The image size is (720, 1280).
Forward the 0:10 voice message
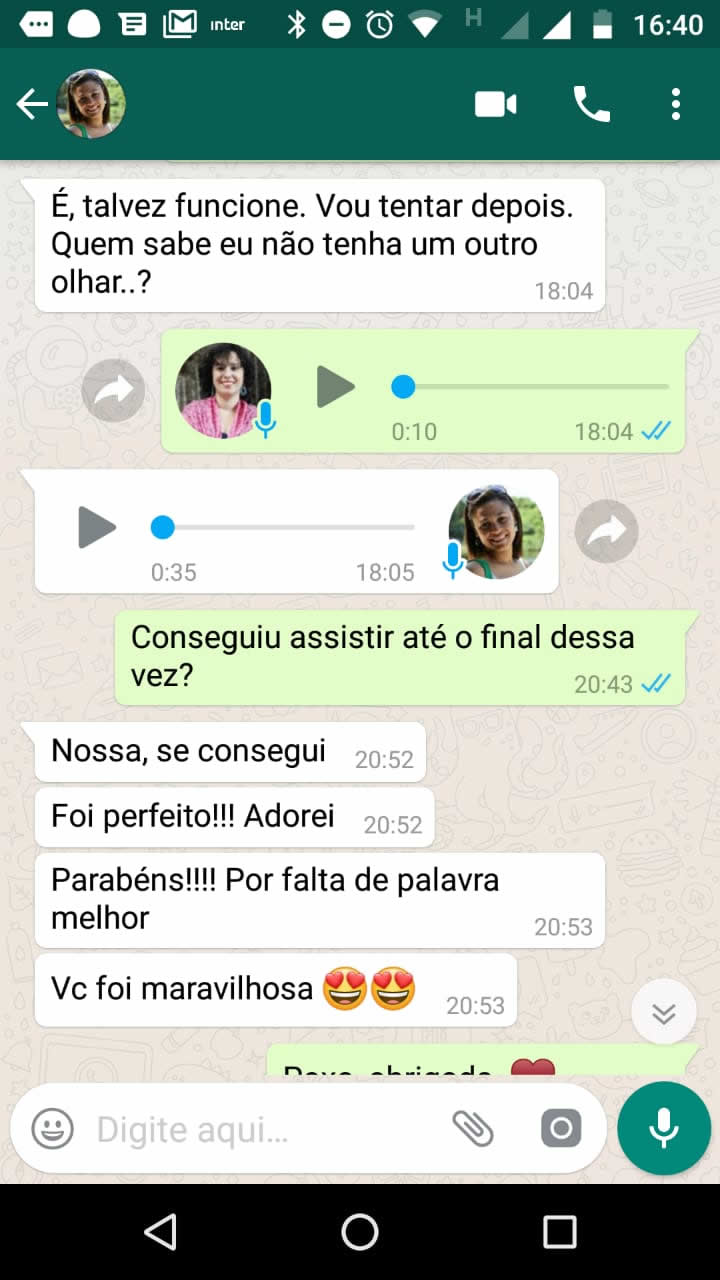[x=113, y=390]
